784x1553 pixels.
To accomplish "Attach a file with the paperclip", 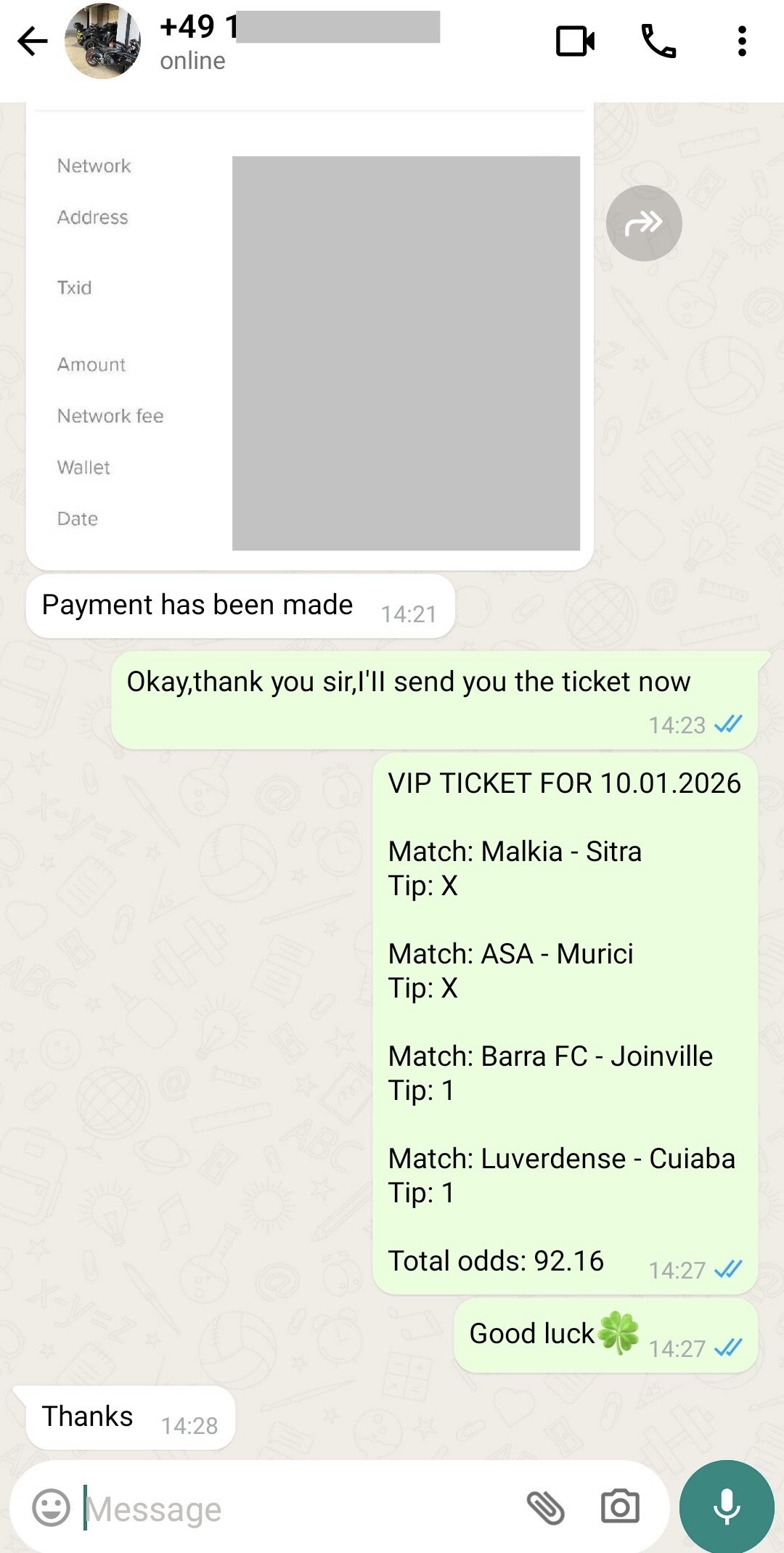I will point(545,1508).
